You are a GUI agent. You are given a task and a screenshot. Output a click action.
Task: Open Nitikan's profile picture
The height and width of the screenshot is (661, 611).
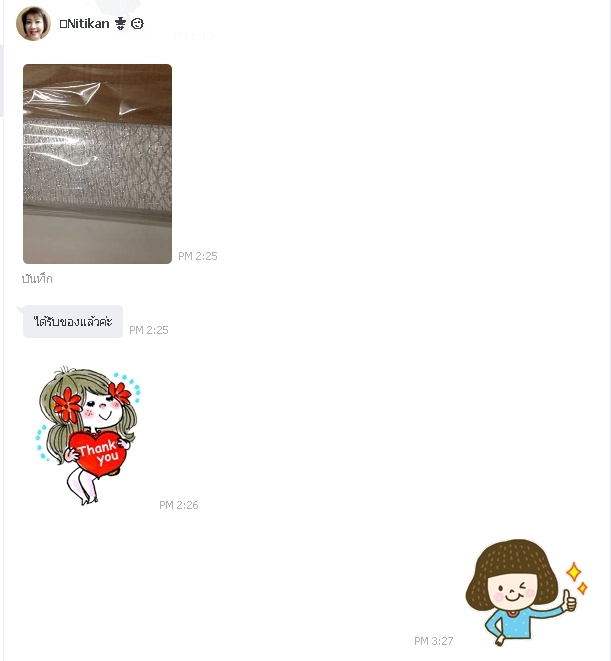(x=33, y=23)
